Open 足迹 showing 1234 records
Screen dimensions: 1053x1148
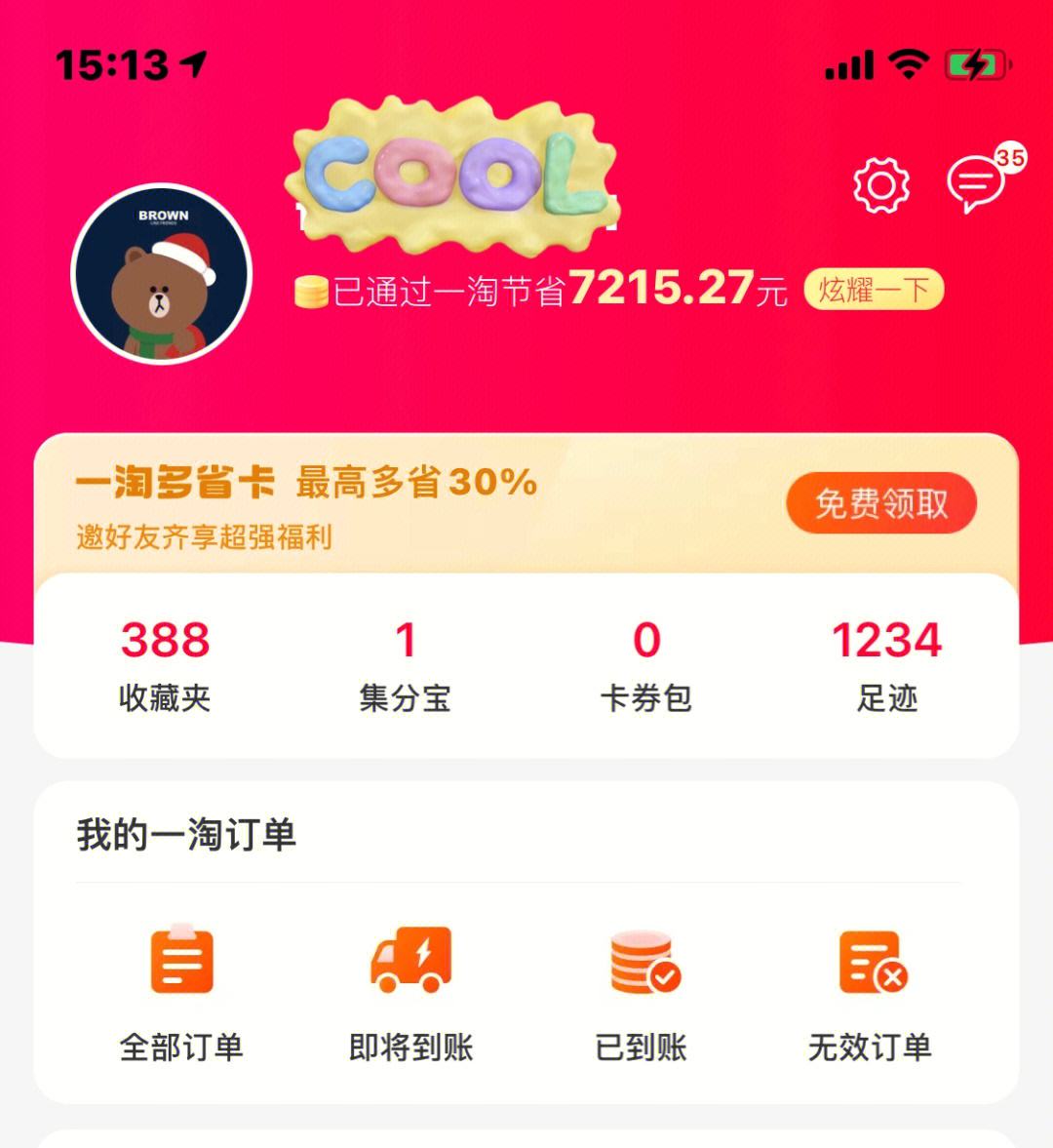coord(889,663)
